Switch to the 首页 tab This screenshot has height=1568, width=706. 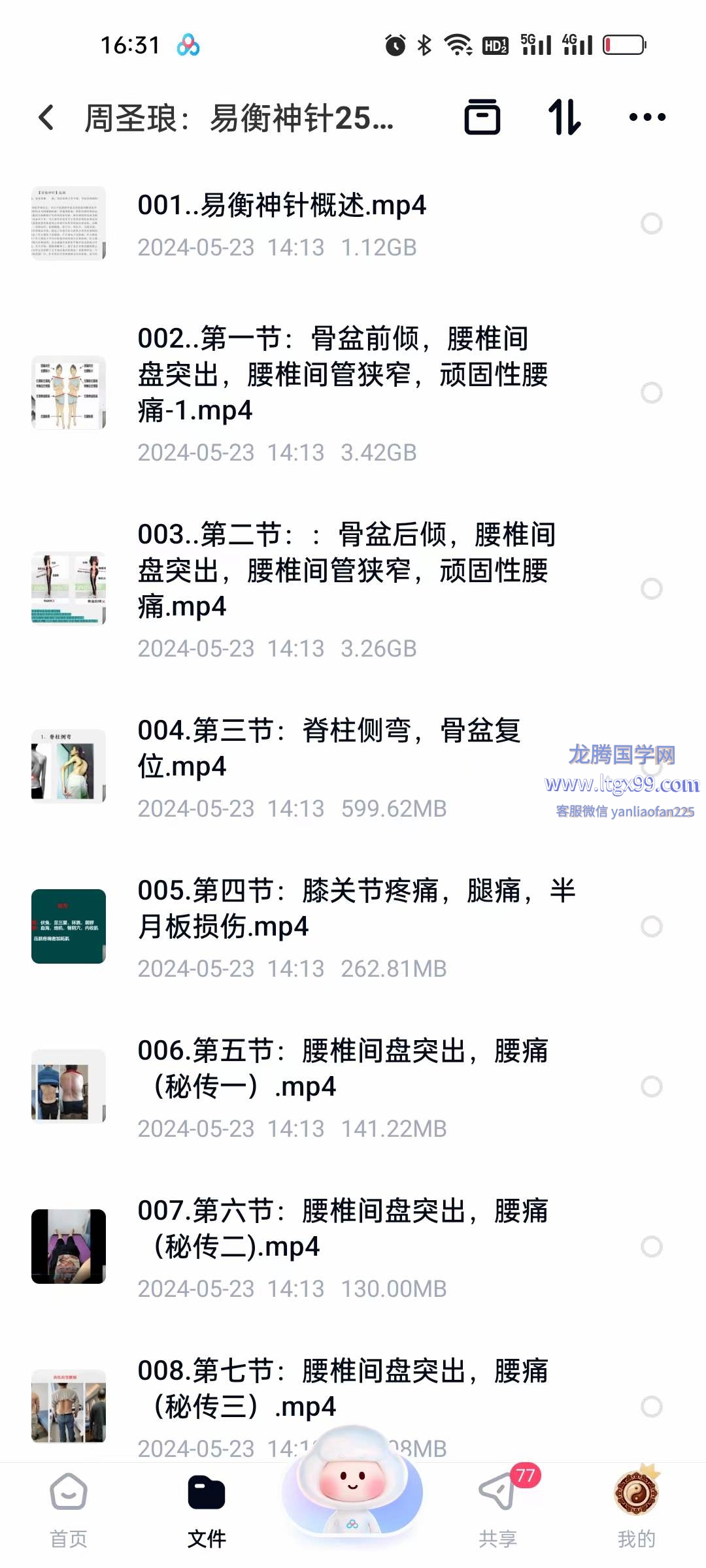[69, 1509]
